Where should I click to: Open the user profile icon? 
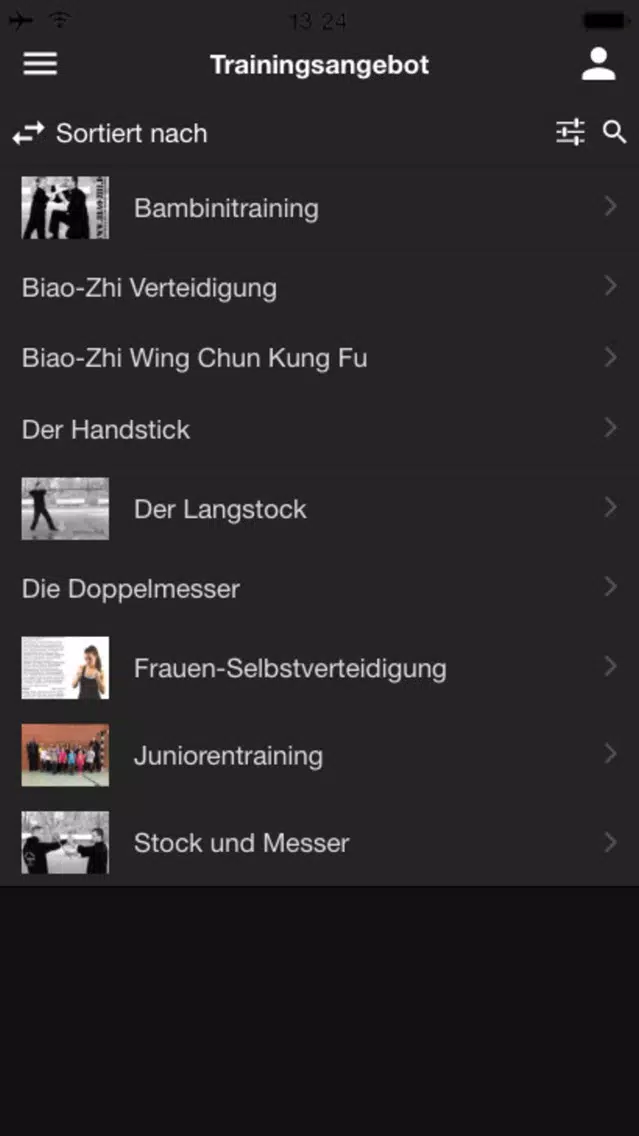click(598, 64)
